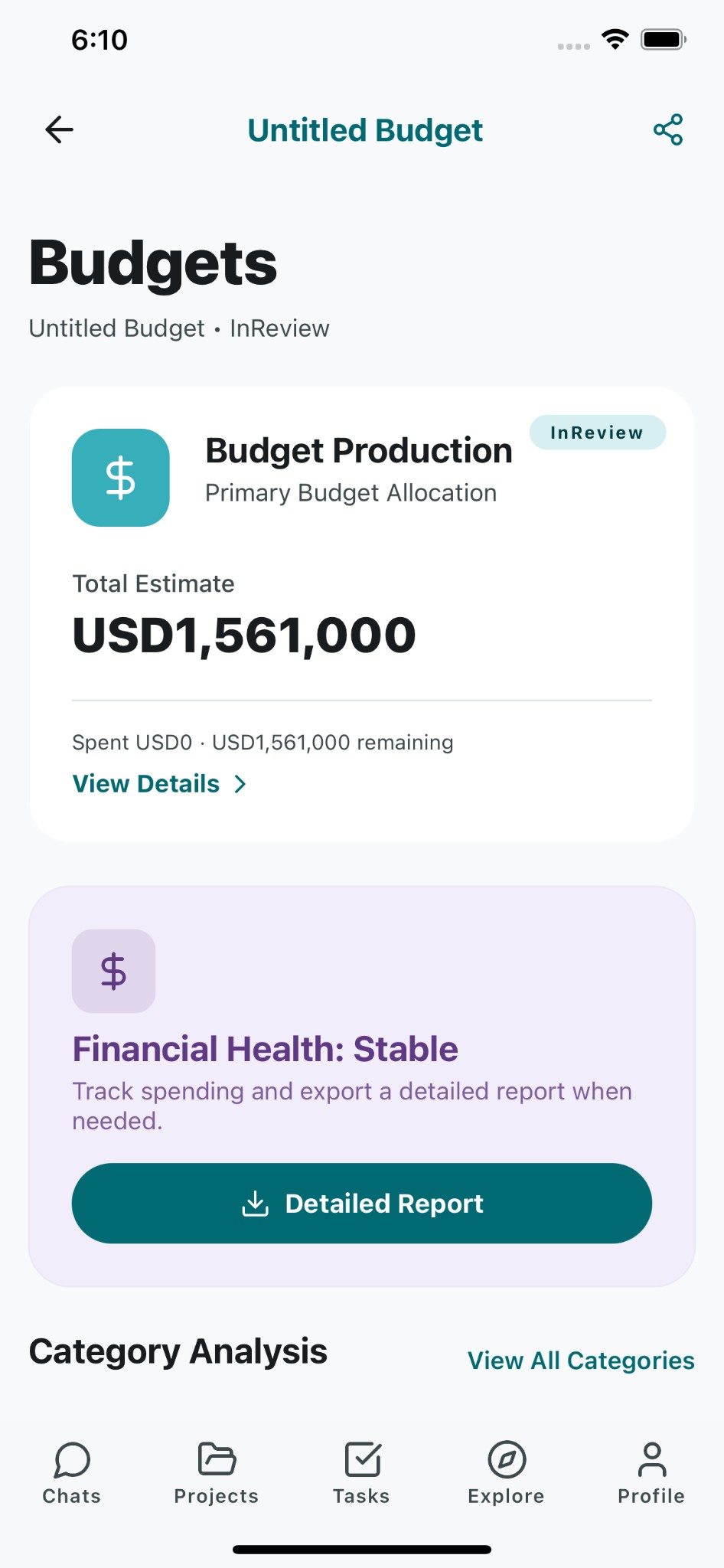The image size is (724, 1568).
Task: Open the share options via share icon
Action: 667,129
